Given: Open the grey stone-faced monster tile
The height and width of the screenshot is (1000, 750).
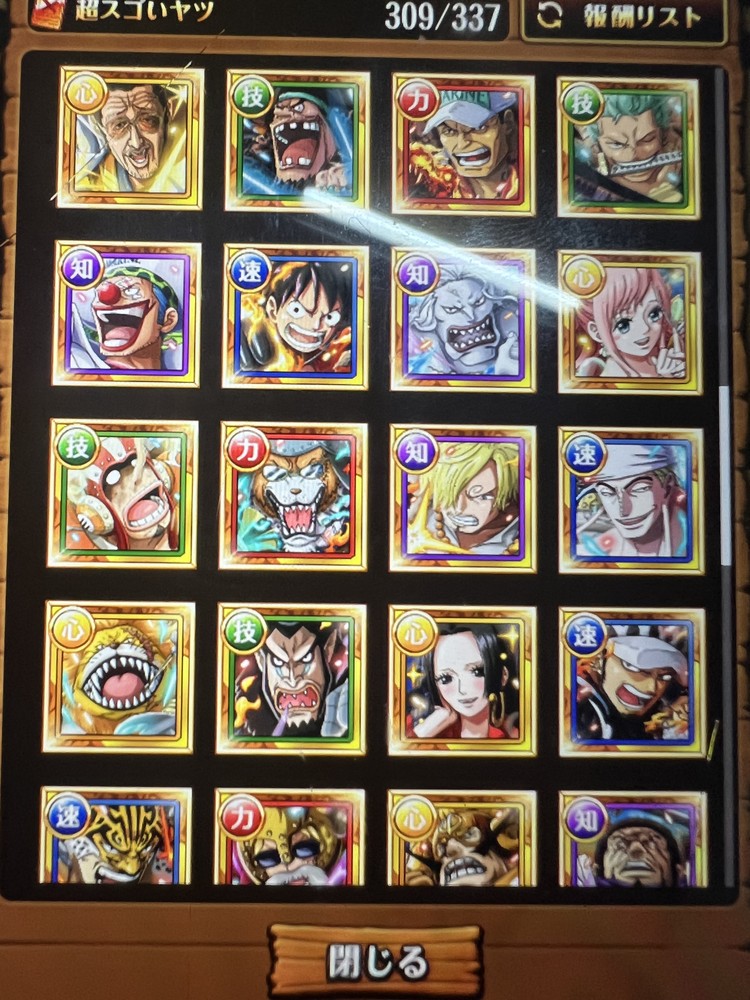Looking at the screenshot, I should (x=464, y=319).
